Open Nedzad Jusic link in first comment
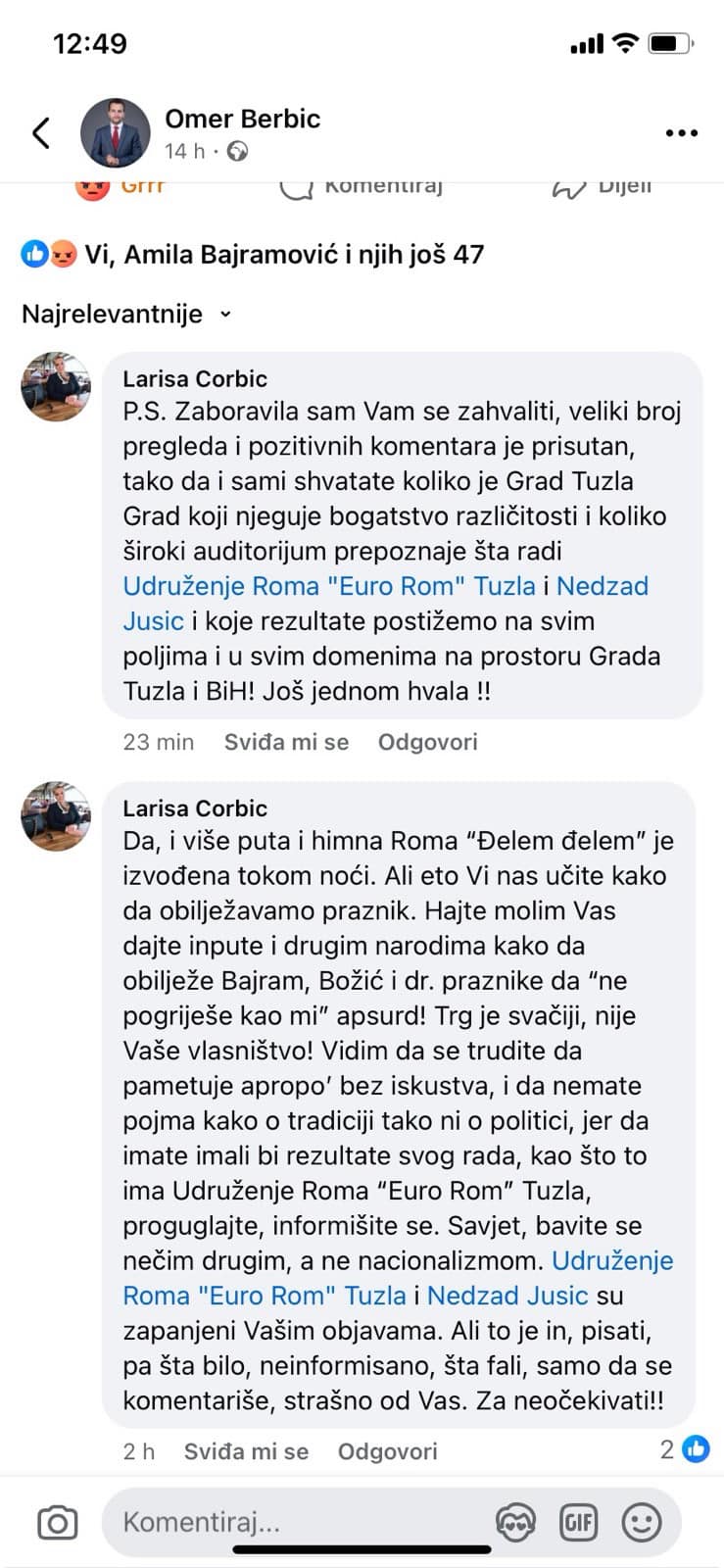724x1568 pixels. tap(385, 604)
